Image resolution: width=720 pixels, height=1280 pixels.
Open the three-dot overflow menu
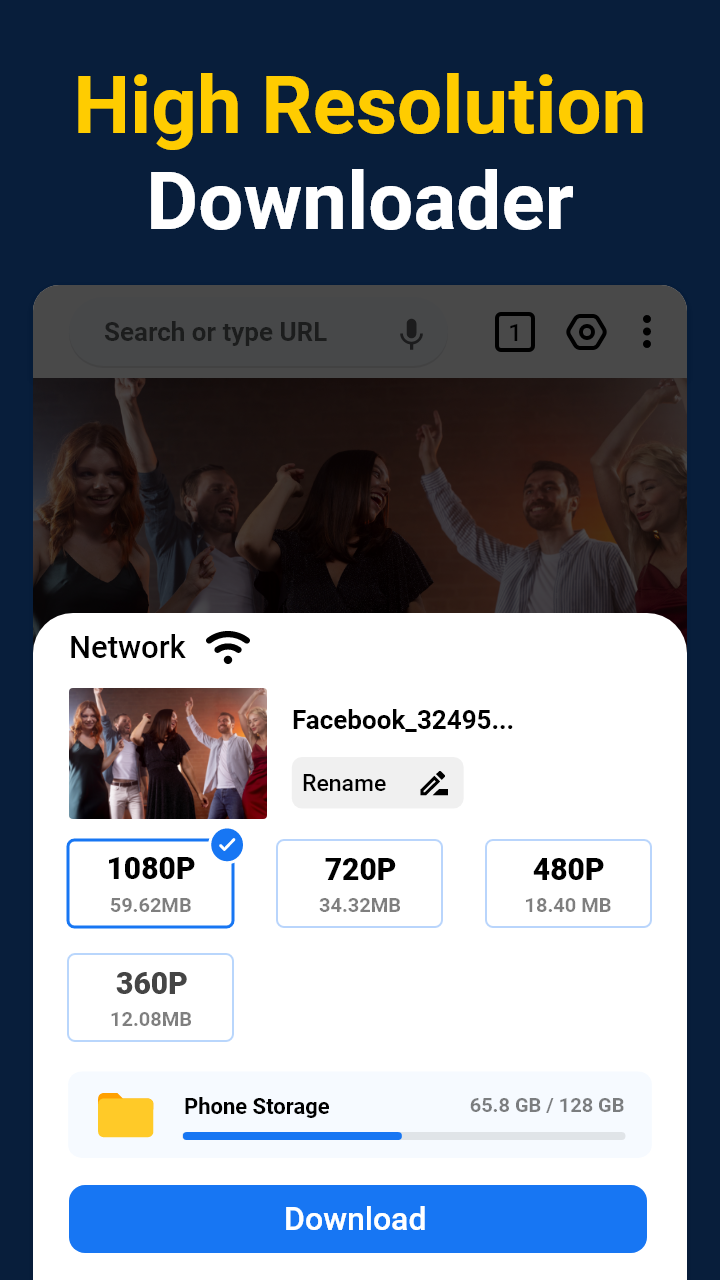[x=647, y=332]
